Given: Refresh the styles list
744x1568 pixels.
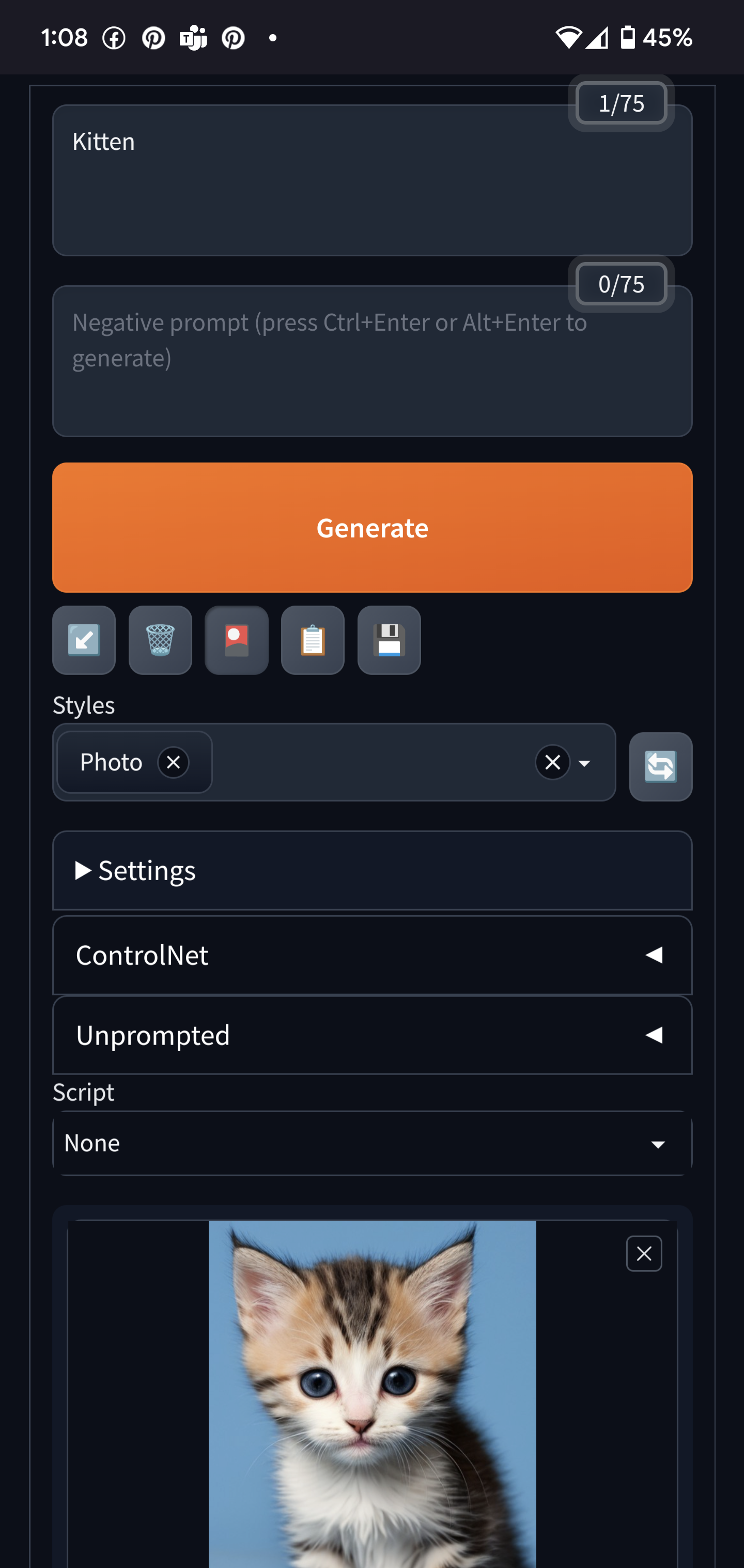Looking at the screenshot, I should tap(661, 766).
